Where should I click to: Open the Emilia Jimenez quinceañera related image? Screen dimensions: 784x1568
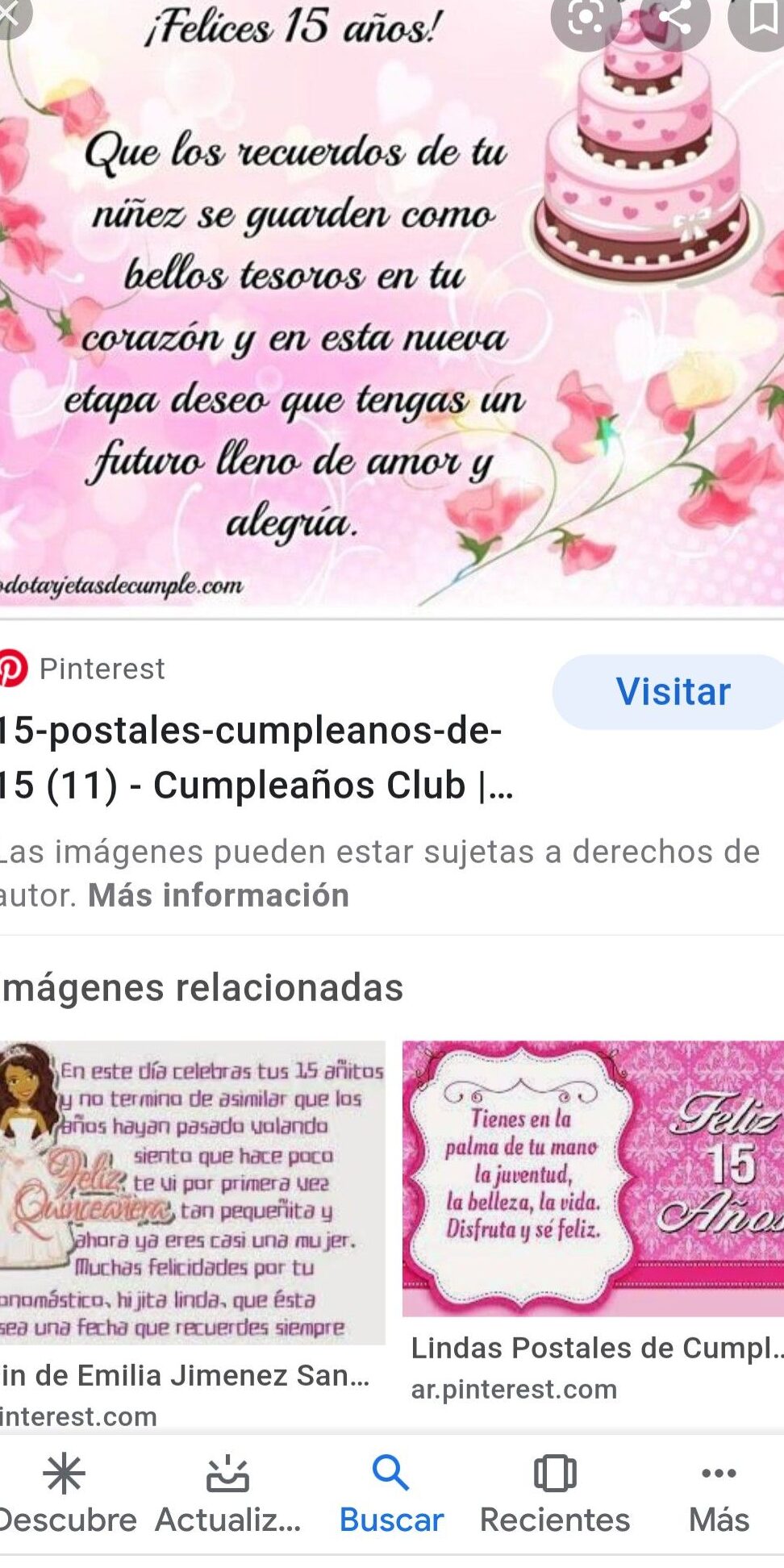192,1192
